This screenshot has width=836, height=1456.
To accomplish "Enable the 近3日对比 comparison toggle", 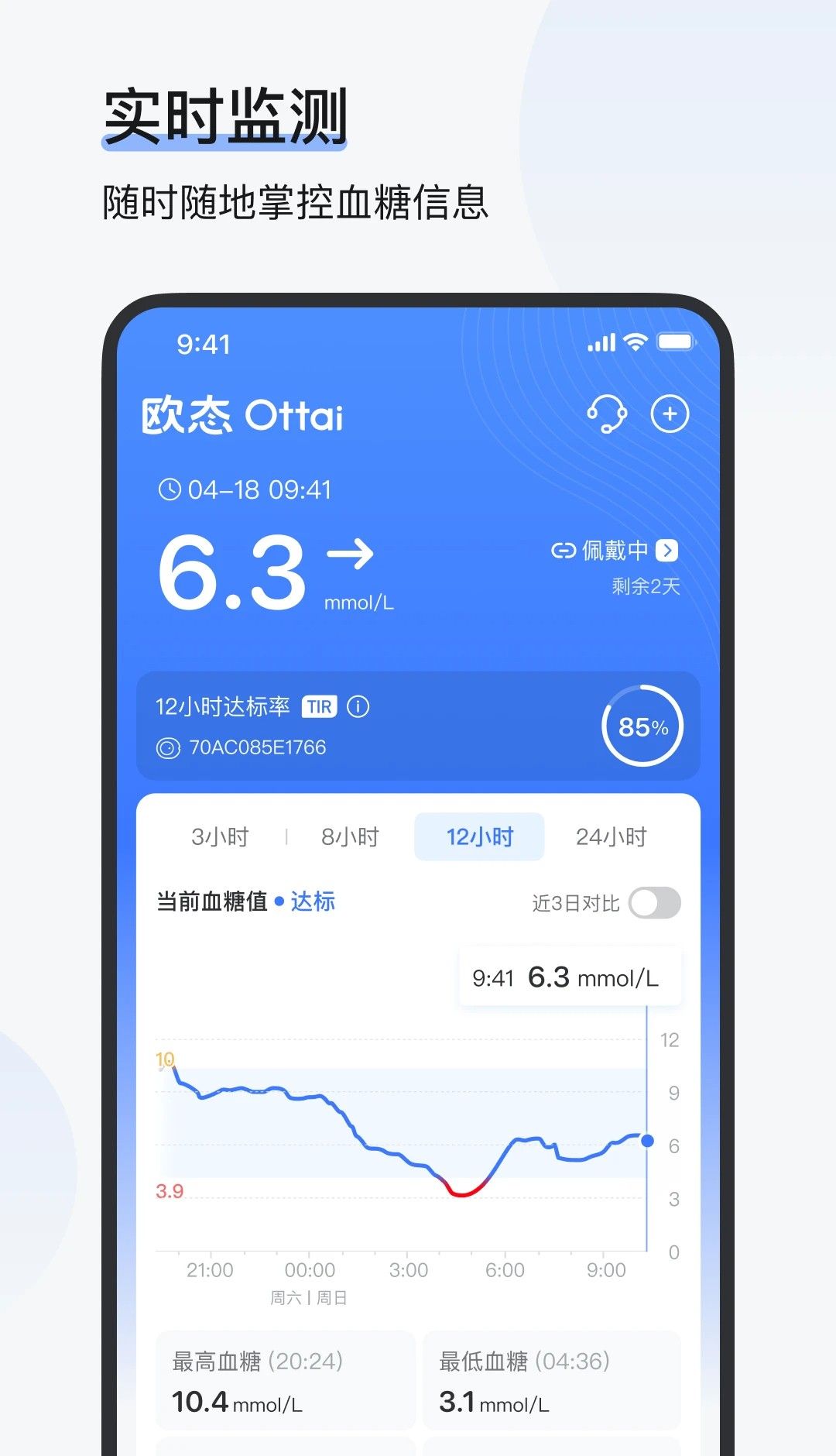I will point(653,904).
